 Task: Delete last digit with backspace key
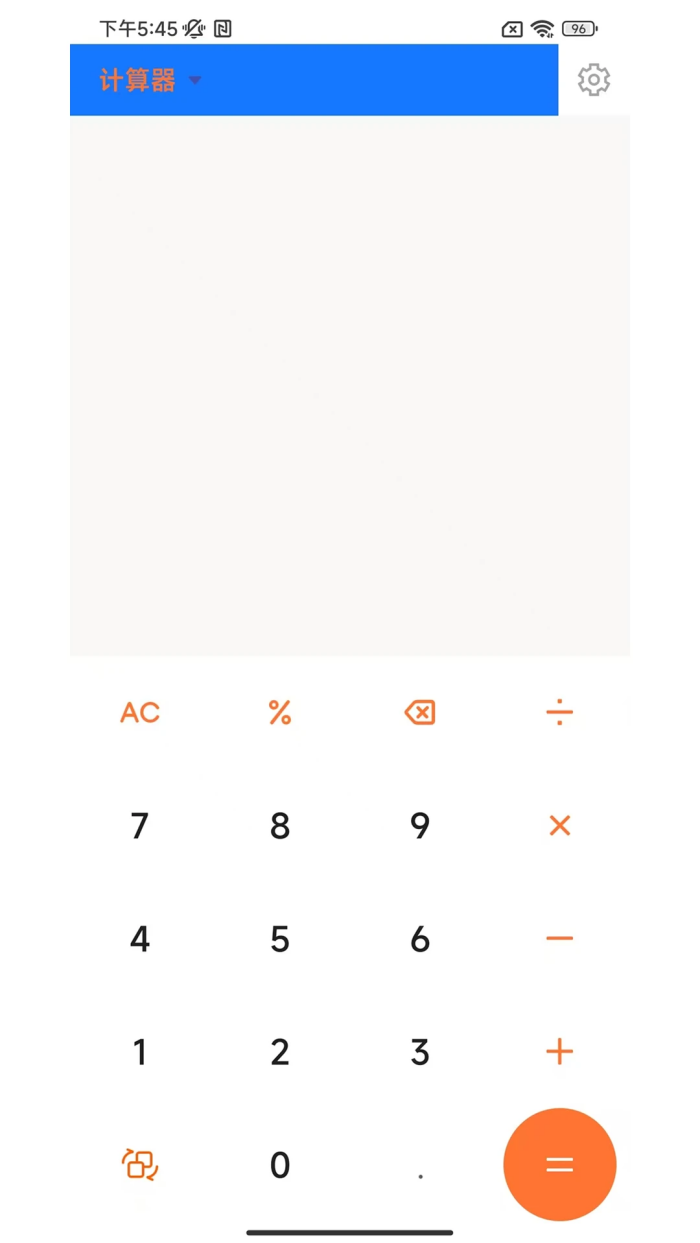click(420, 713)
